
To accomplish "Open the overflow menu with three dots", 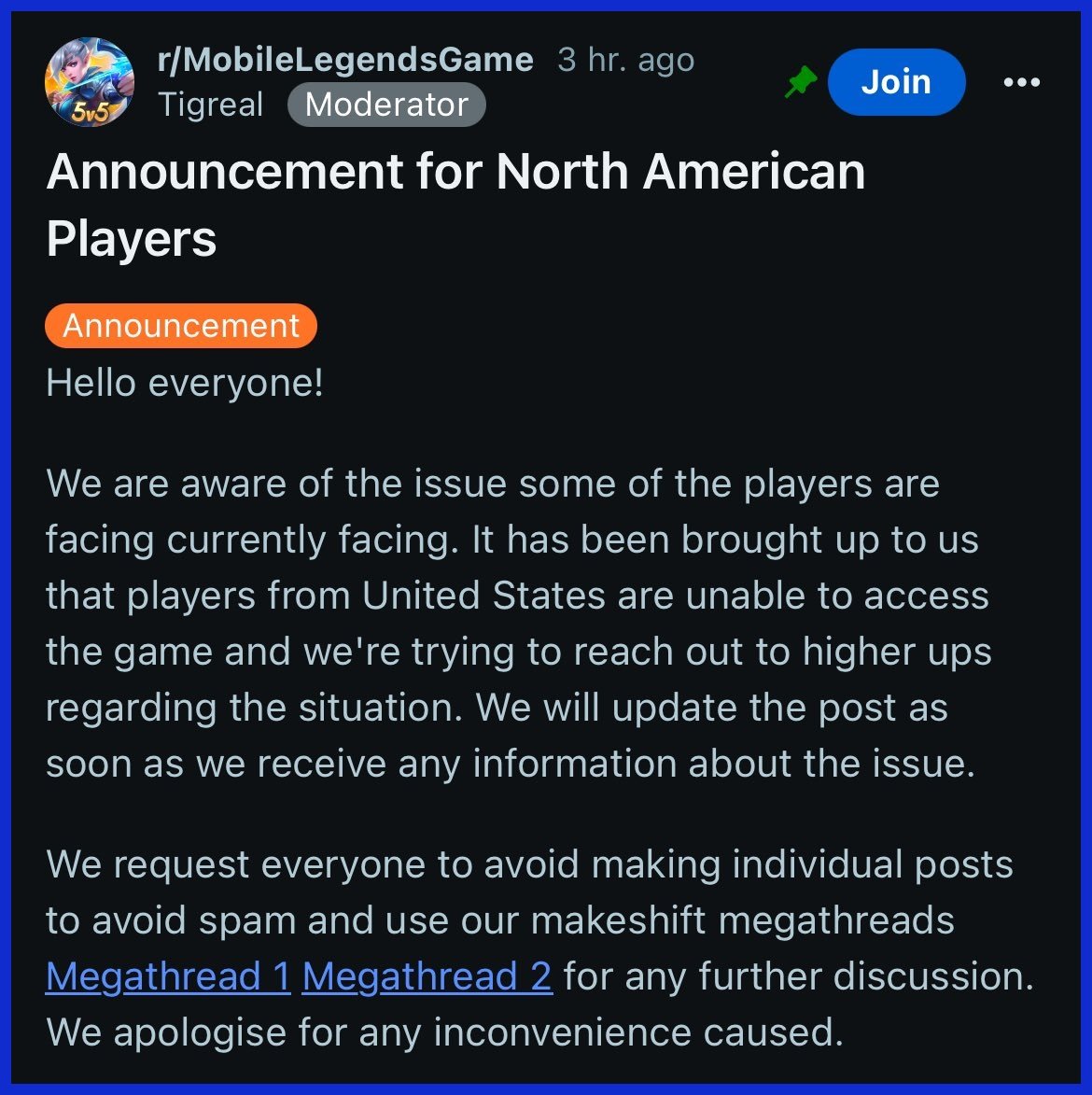I will [1022, 82].
